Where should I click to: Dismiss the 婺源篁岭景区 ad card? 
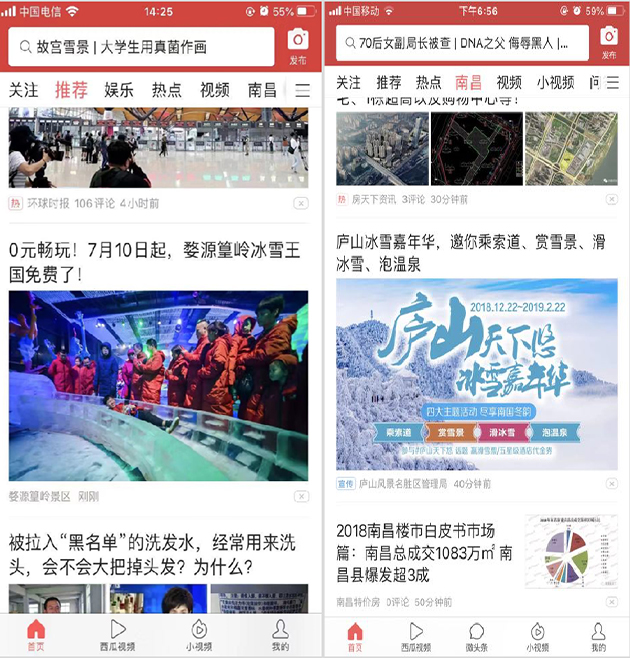(301, 496)
